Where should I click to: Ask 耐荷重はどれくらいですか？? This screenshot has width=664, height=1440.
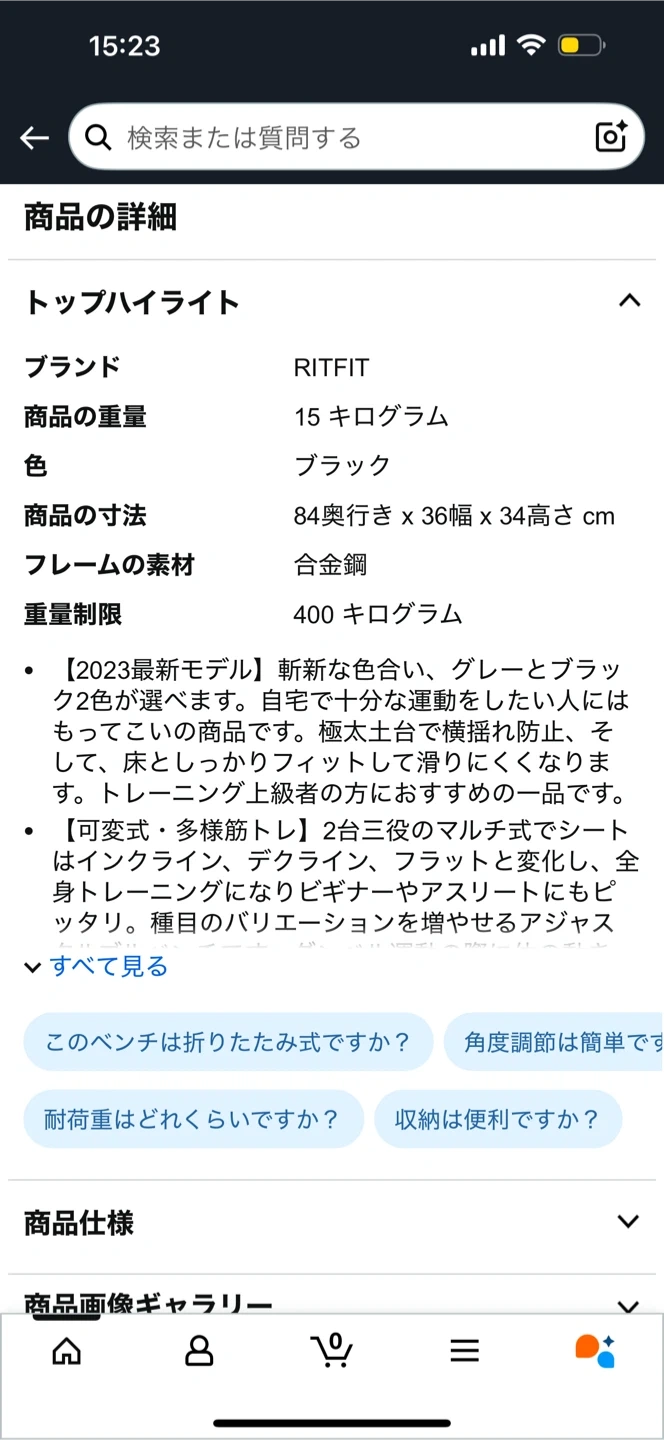coord(193,1119)
